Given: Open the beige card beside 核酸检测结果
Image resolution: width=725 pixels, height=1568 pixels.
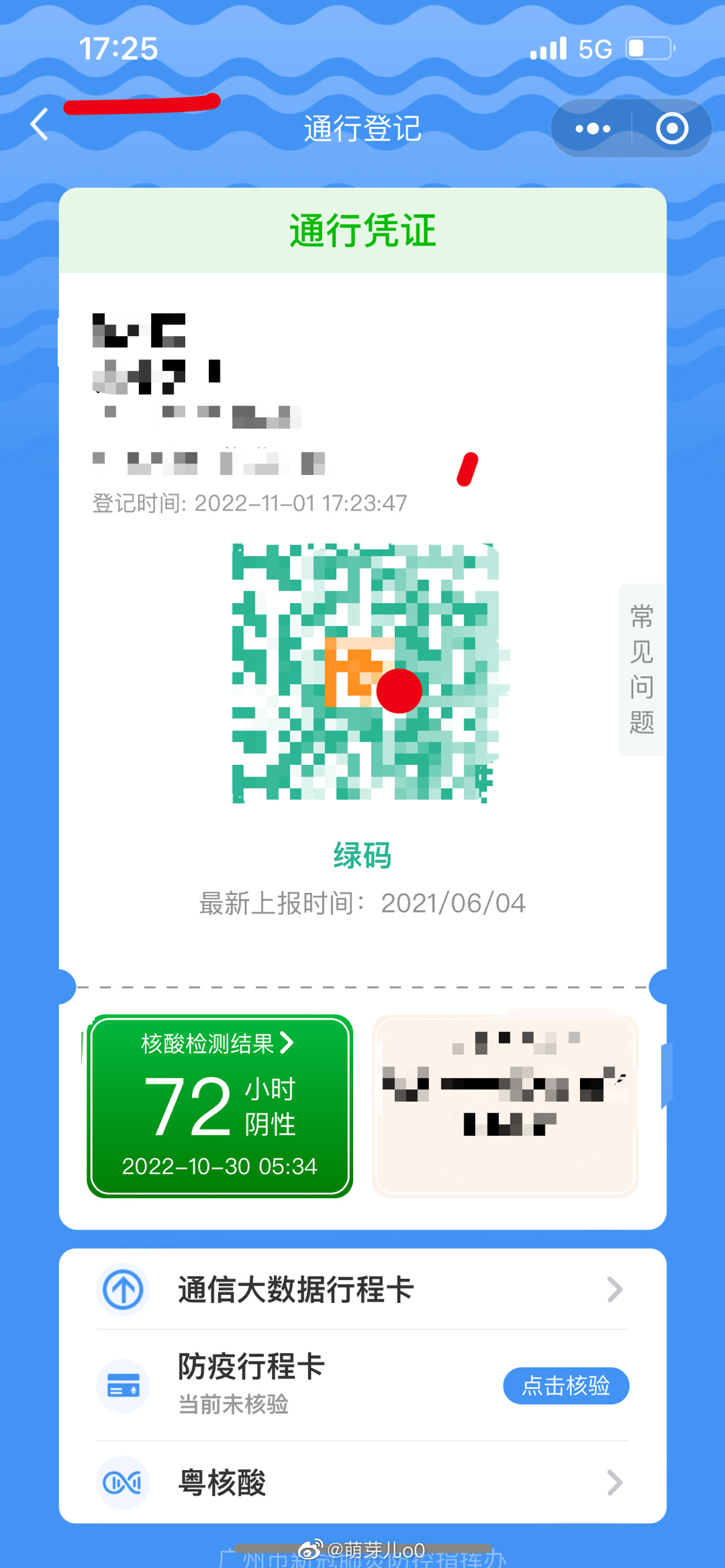Looking at the screenshot, I should (505, 1105).
